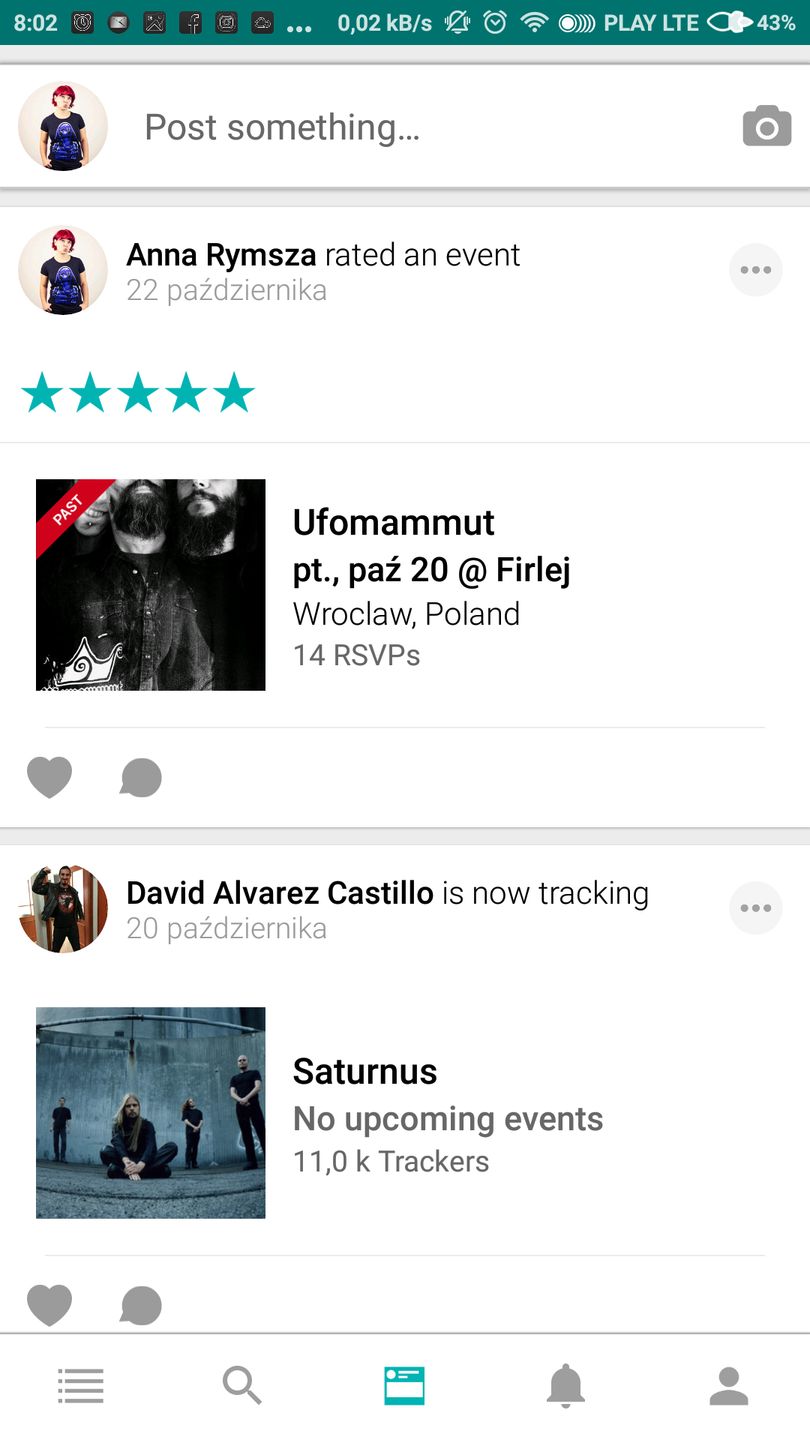This screenshot has width=810, height=1440.
Task: Comment on David Alvarez Castillo's tracking post
Action: 141,1305
